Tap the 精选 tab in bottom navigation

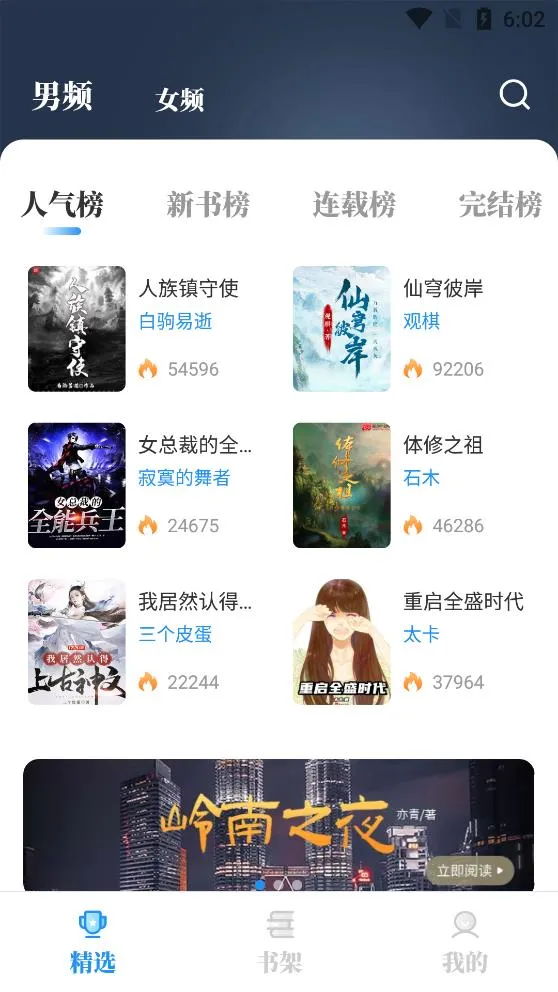point(93,943)
